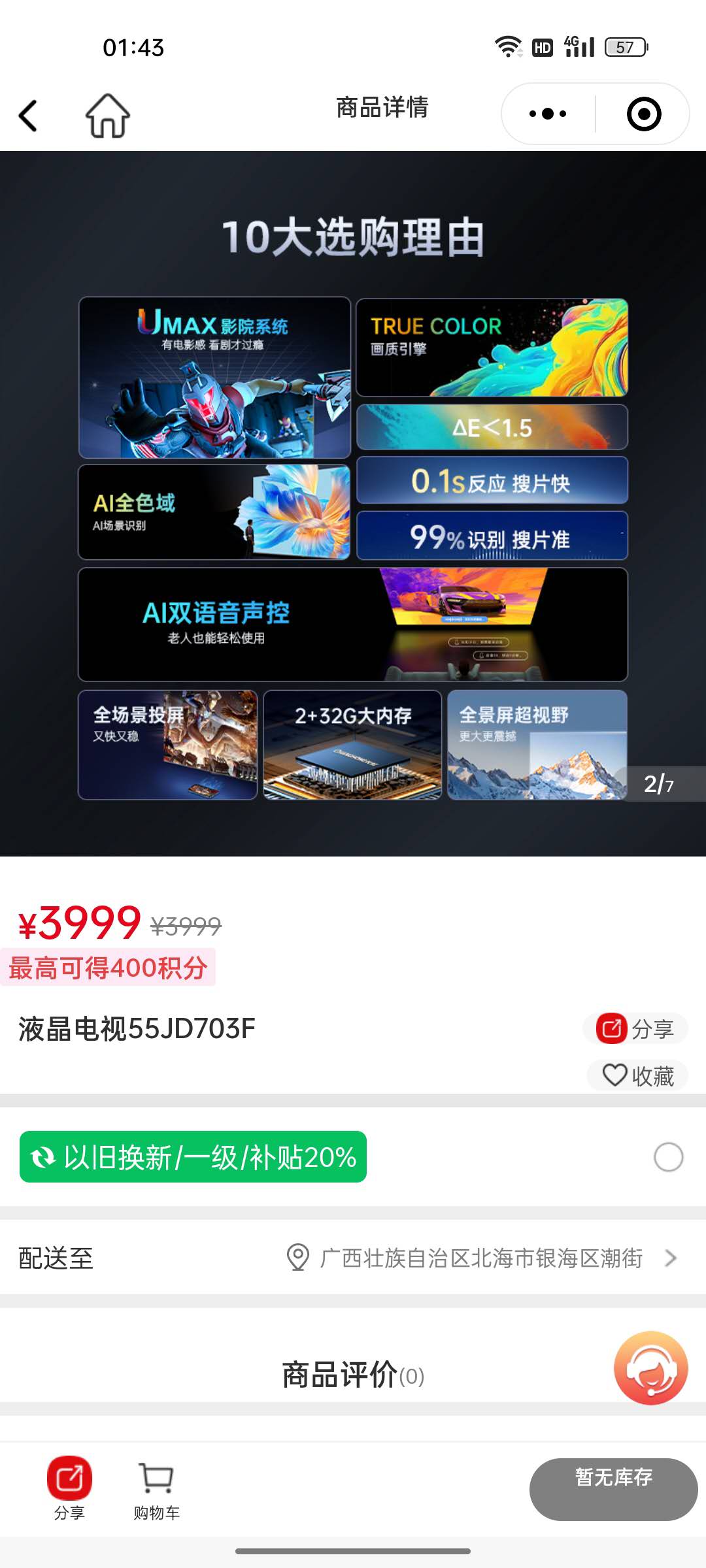
Task: Share product from the bottom bar
Action: tap(69, 1488)
